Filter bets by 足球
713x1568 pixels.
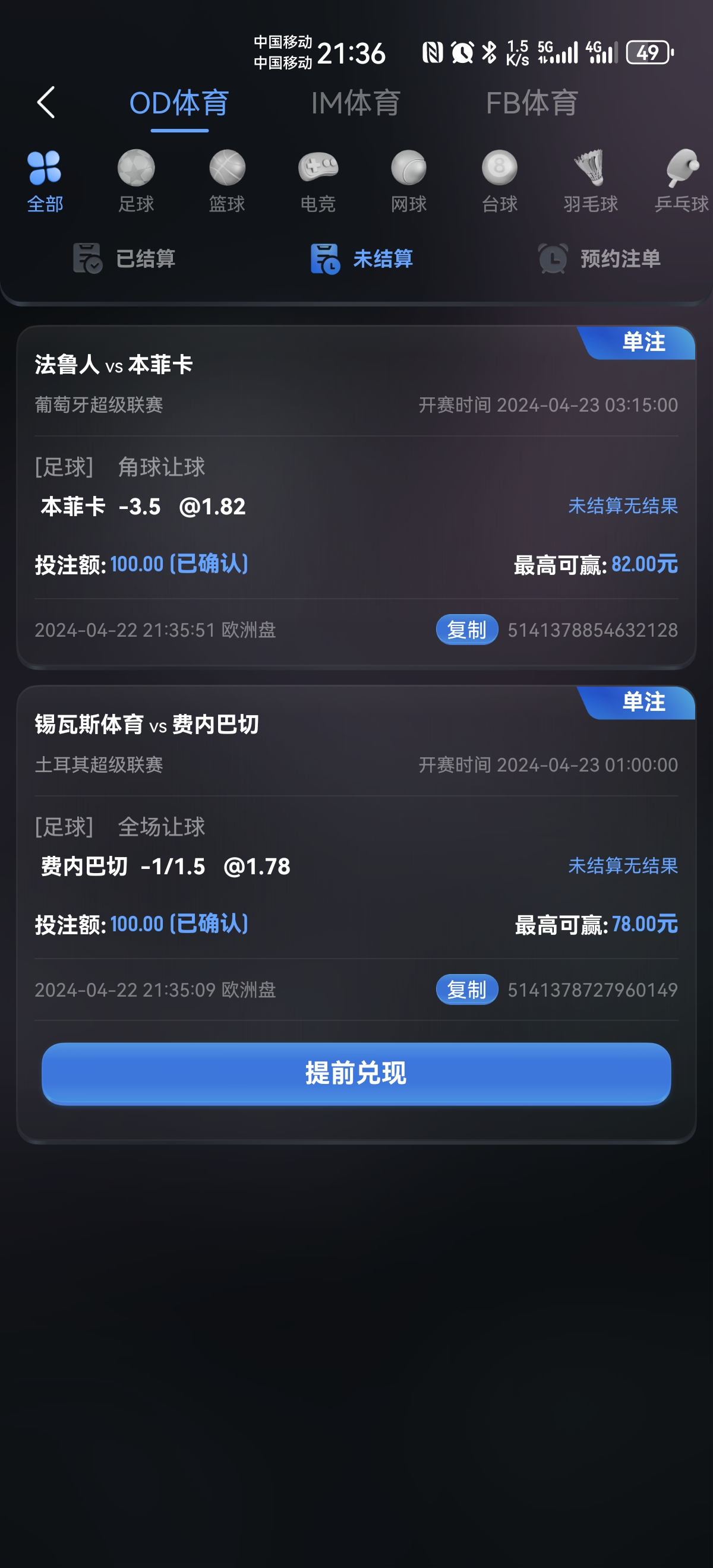(x=136, y=181)
